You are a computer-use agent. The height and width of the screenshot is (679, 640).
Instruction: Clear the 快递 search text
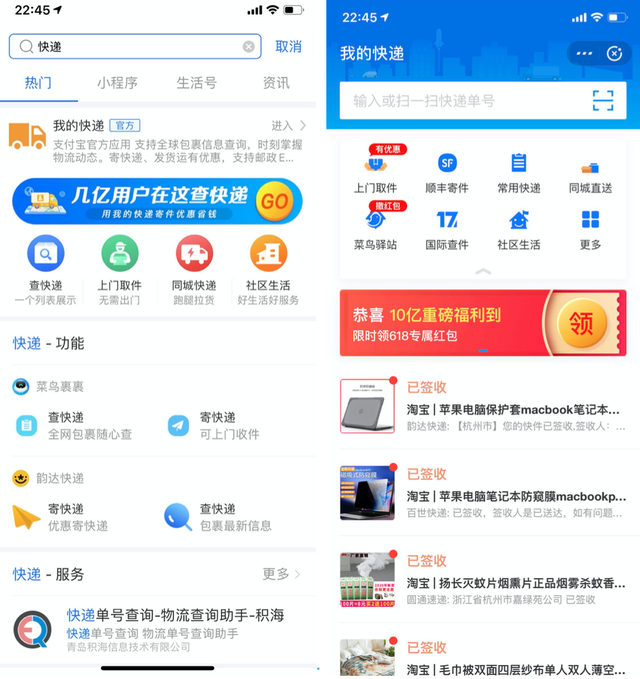click(x=248, y=47)
